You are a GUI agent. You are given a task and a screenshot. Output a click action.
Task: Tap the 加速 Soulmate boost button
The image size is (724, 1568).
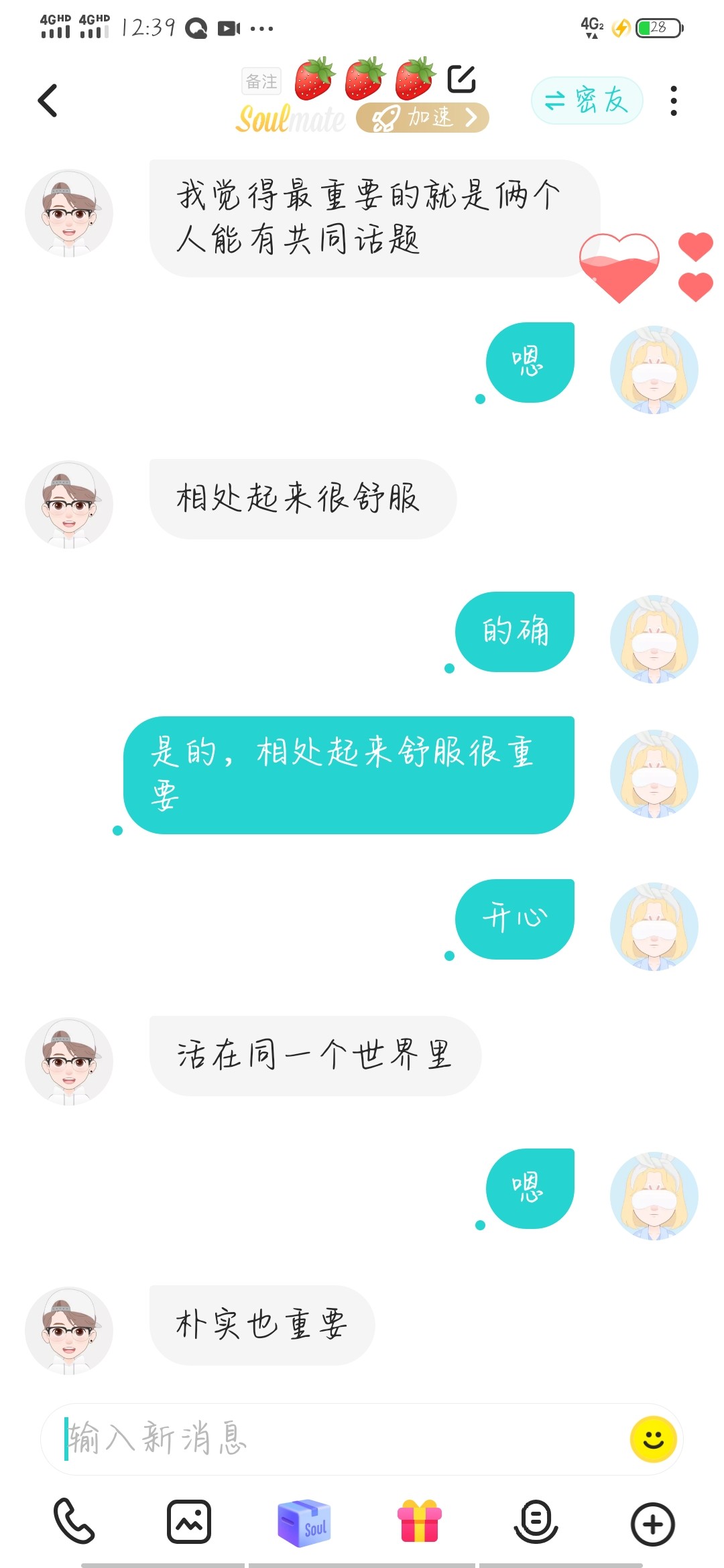click(x=422, y=118)
